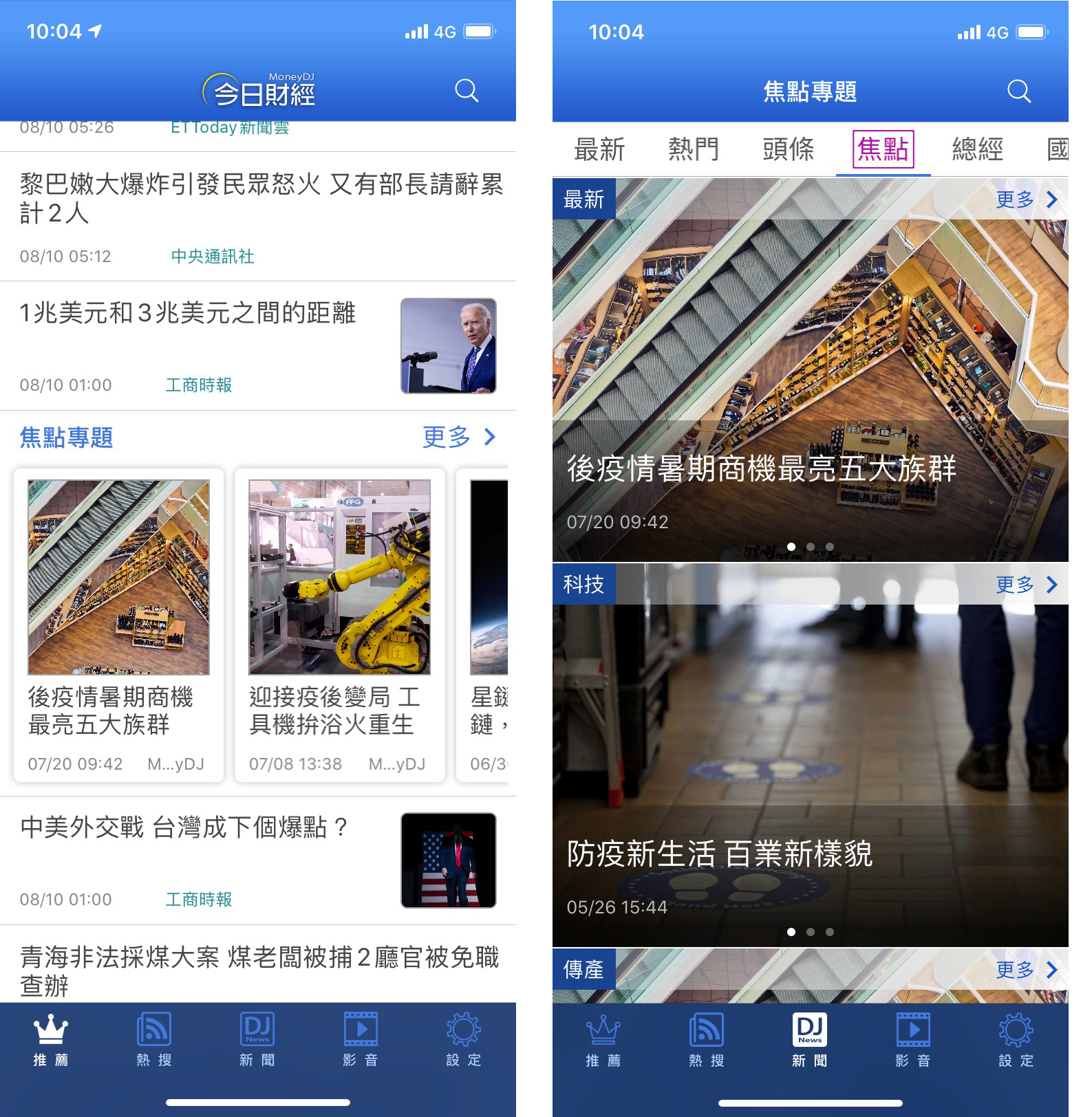The height and width of the screenshot is (1117, 1092).
Task: Open article 黎巴嫩大爆炸引發民眾怒火
Action: point(260,198)
